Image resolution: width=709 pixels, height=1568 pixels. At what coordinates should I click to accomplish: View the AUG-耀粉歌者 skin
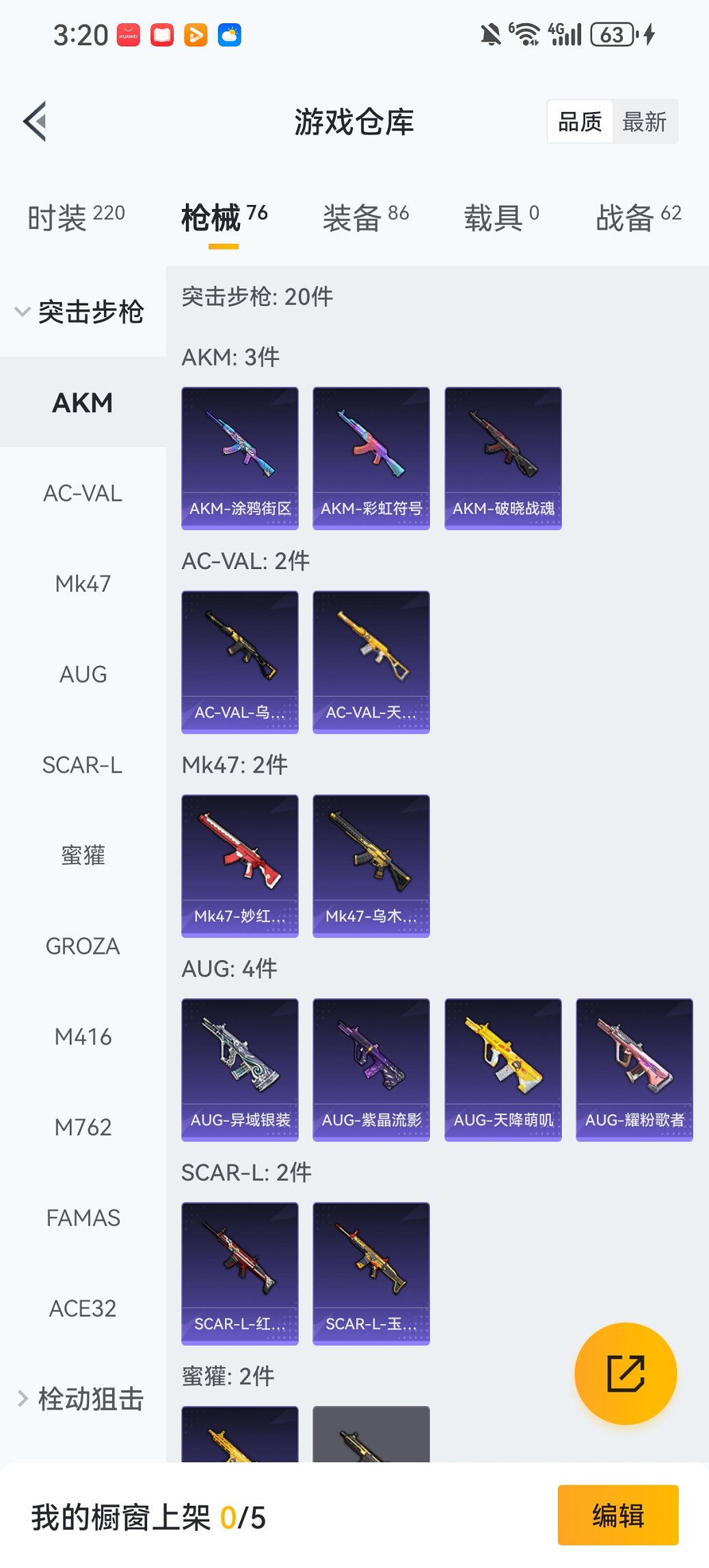(x=634, y=1069)
